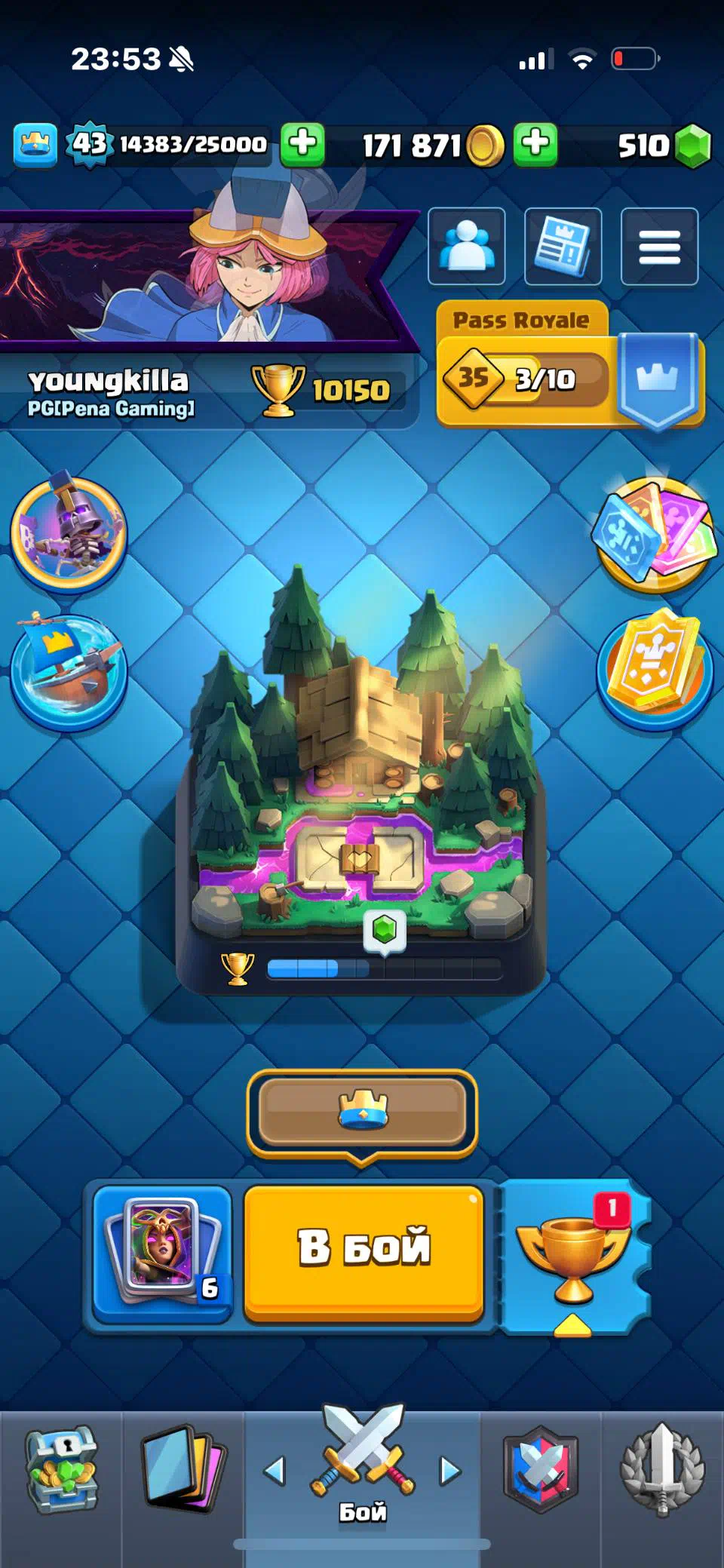
Task: Open the sword and laurel wreath tab
Action: [x=661, y=1471]
